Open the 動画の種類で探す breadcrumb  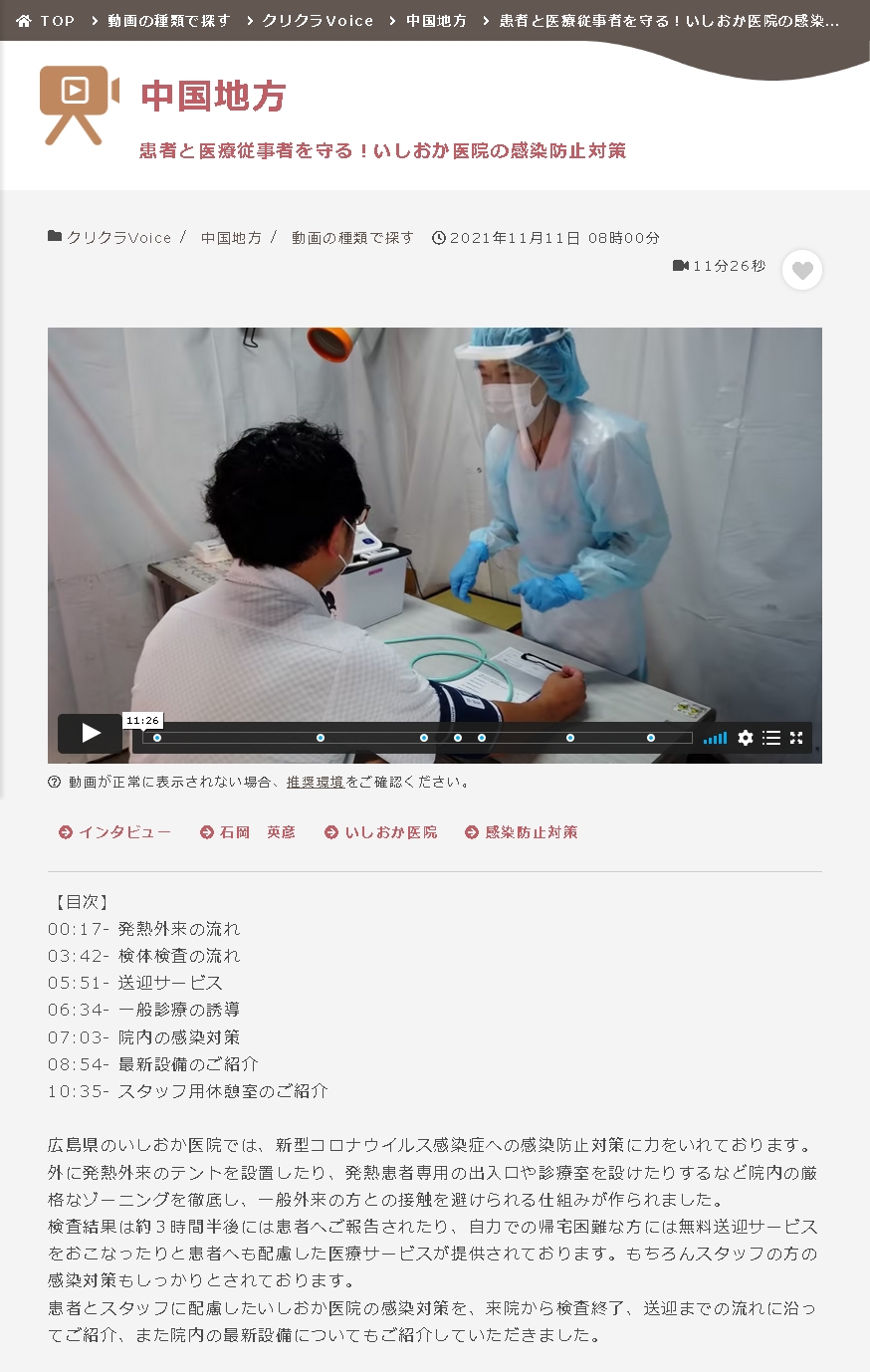tap(168, 20)
